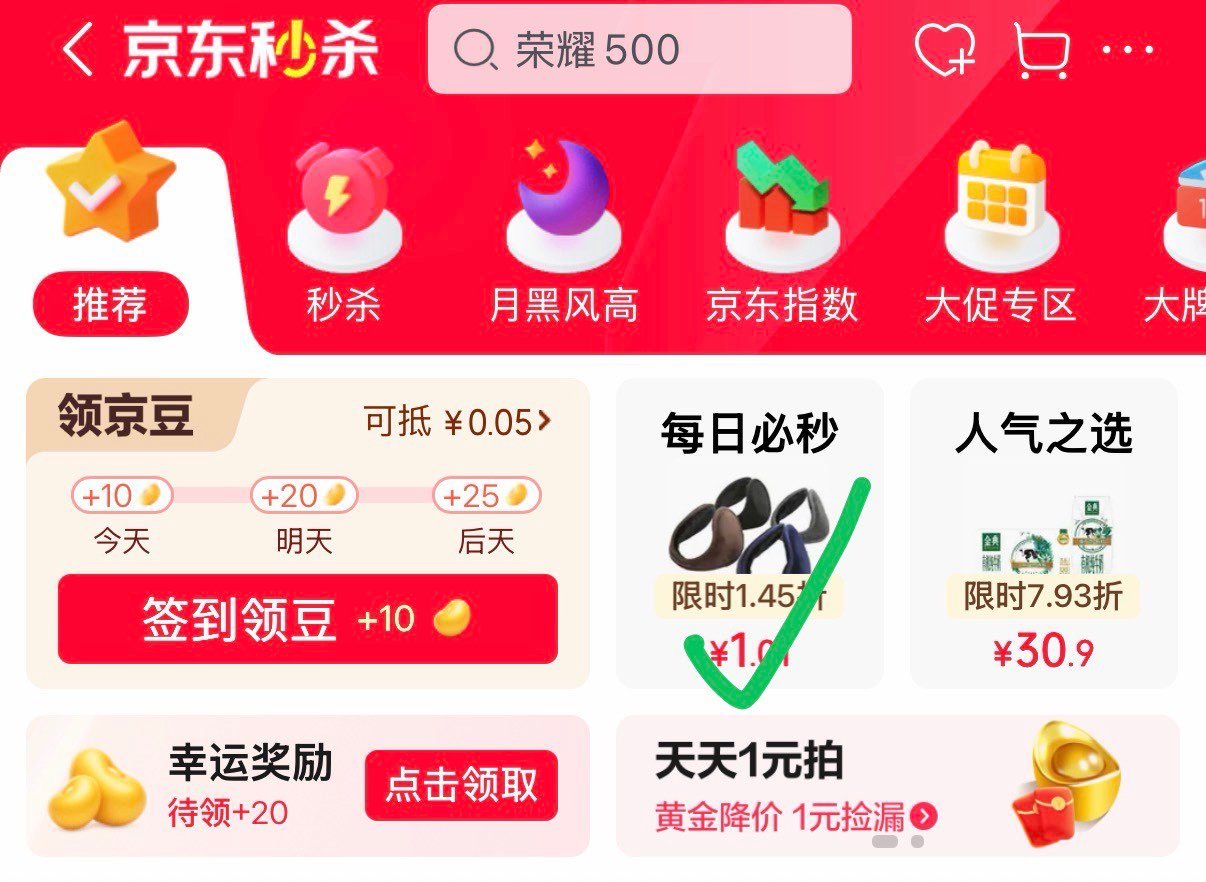The image size is (1206, 882).
Task: Open the 天天1元拍 banner
Action: [897, 786]
